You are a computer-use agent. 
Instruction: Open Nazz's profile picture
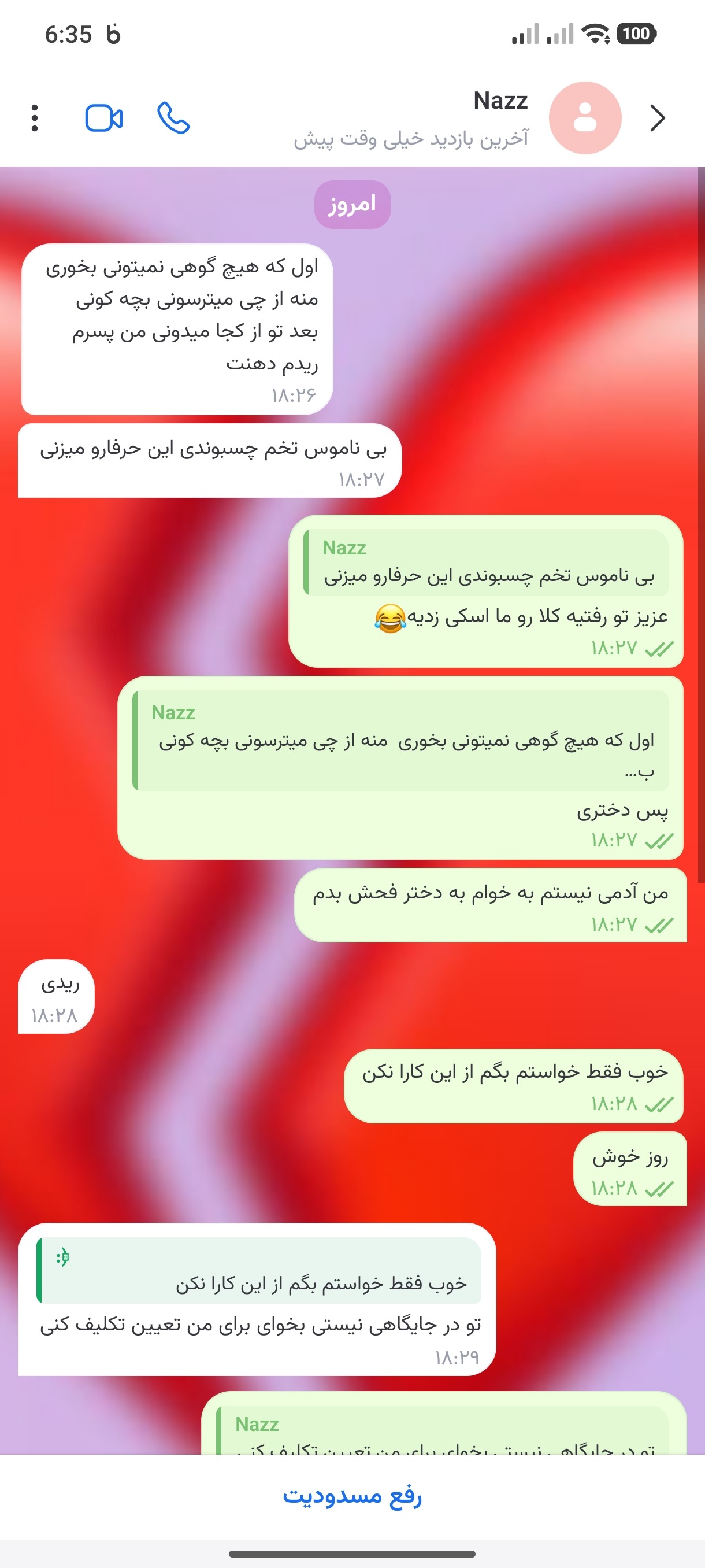click(x=585, y=117)
